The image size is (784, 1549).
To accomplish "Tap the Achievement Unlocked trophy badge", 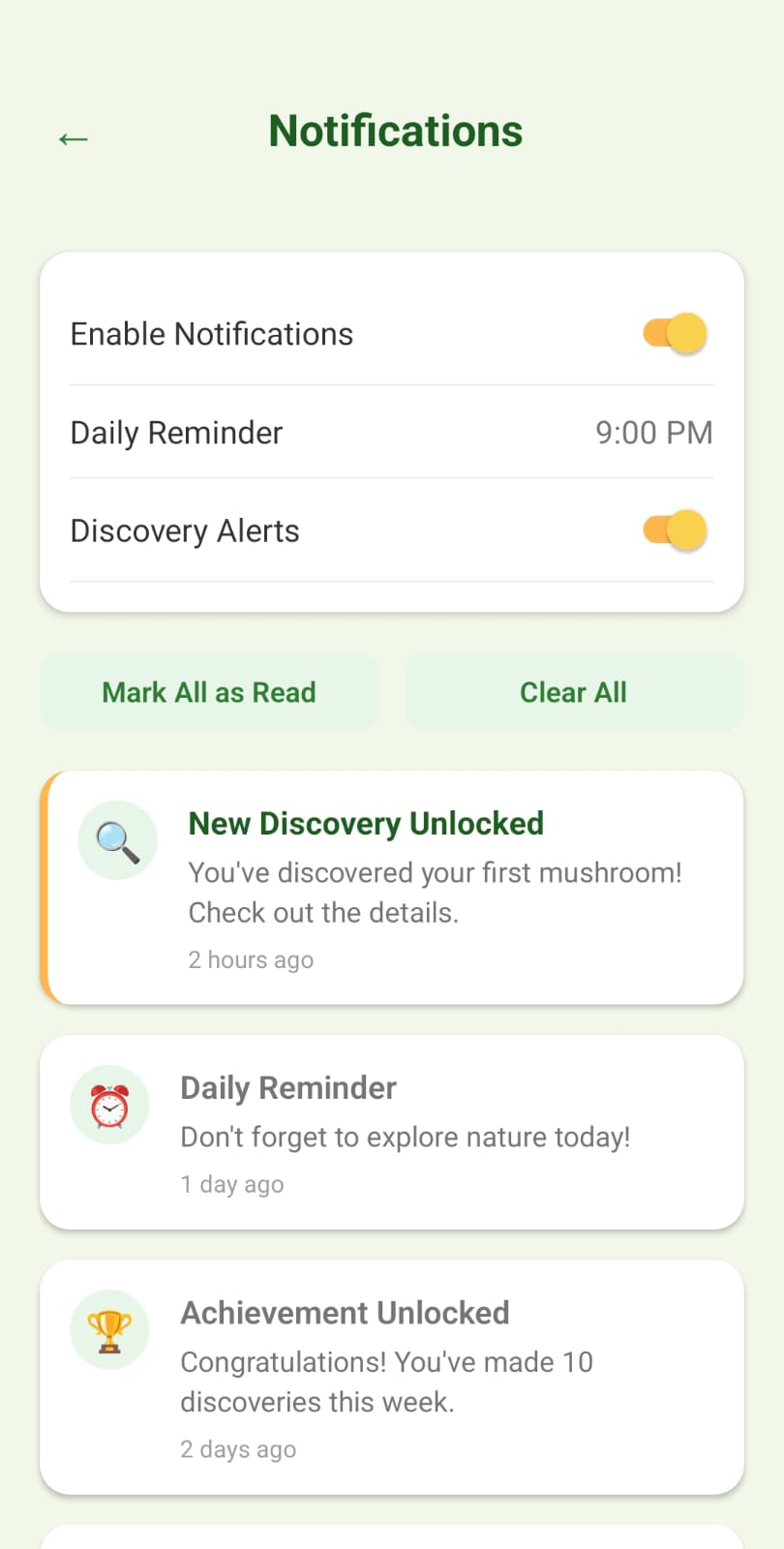I will tap(109, 1328).
